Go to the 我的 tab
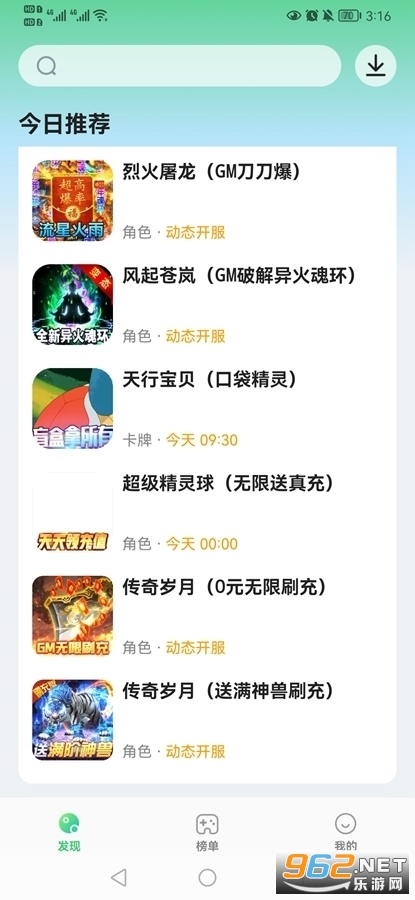 tap(346, 832)
